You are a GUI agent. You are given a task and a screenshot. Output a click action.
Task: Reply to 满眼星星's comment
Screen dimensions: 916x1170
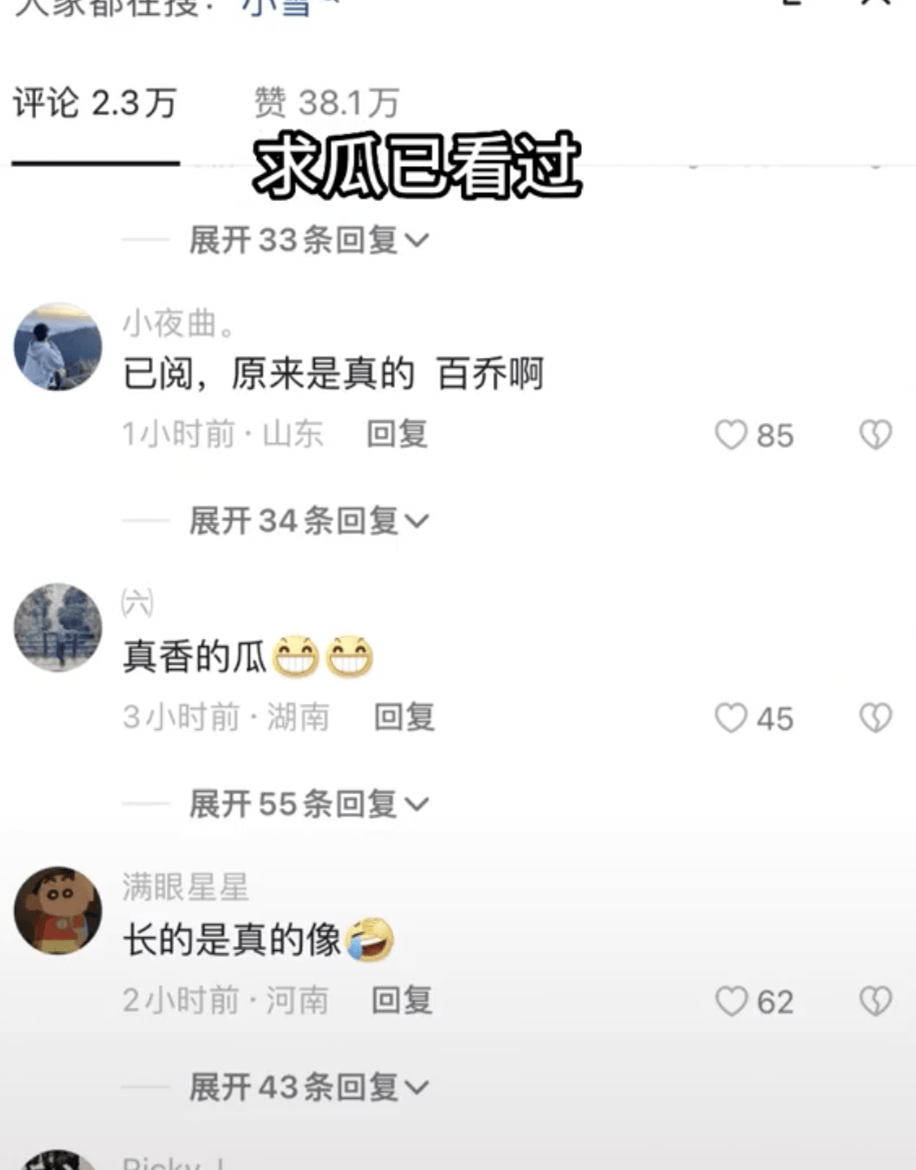(402, 1000)
